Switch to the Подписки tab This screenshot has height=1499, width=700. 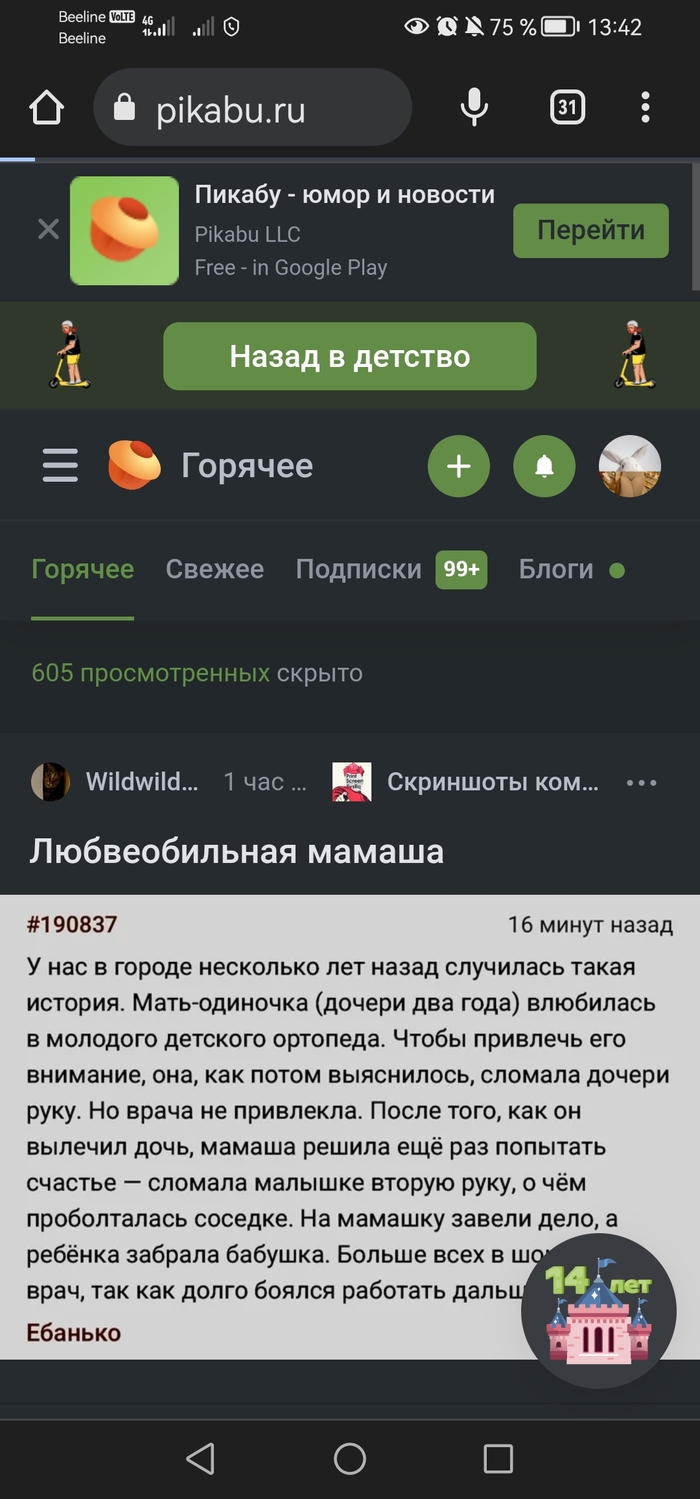tap(358, 569)
